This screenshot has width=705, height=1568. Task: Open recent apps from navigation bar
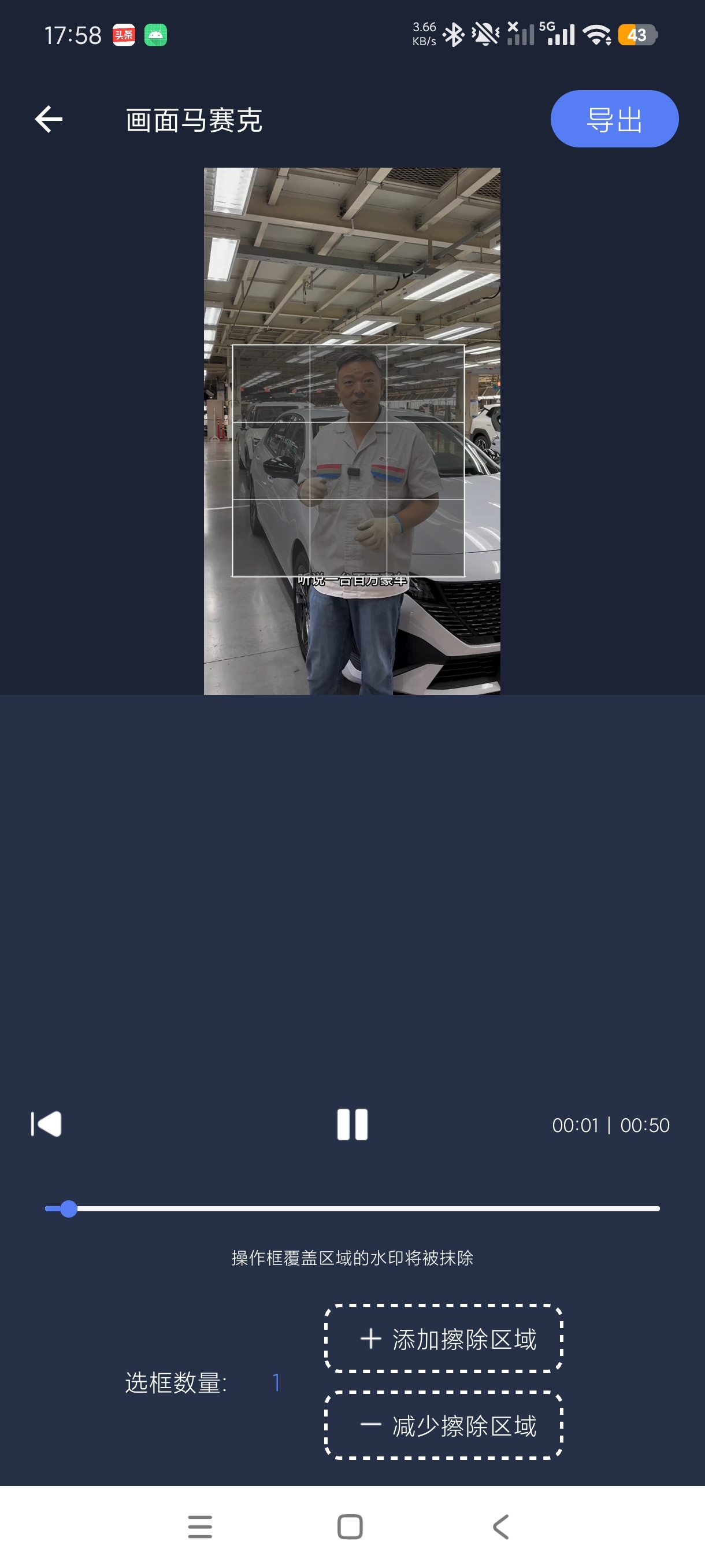[x=200, y=1526]
